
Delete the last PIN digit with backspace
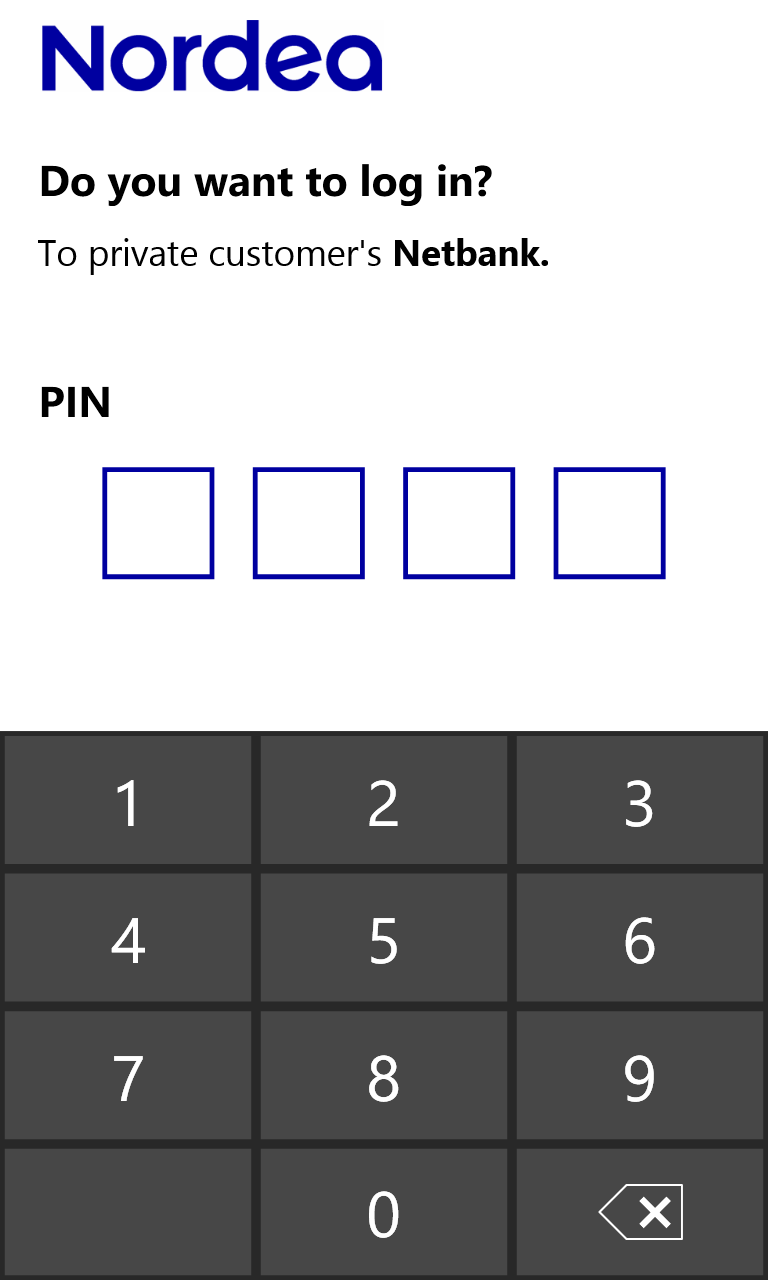pyautogui.click(x=640, y=1212)
